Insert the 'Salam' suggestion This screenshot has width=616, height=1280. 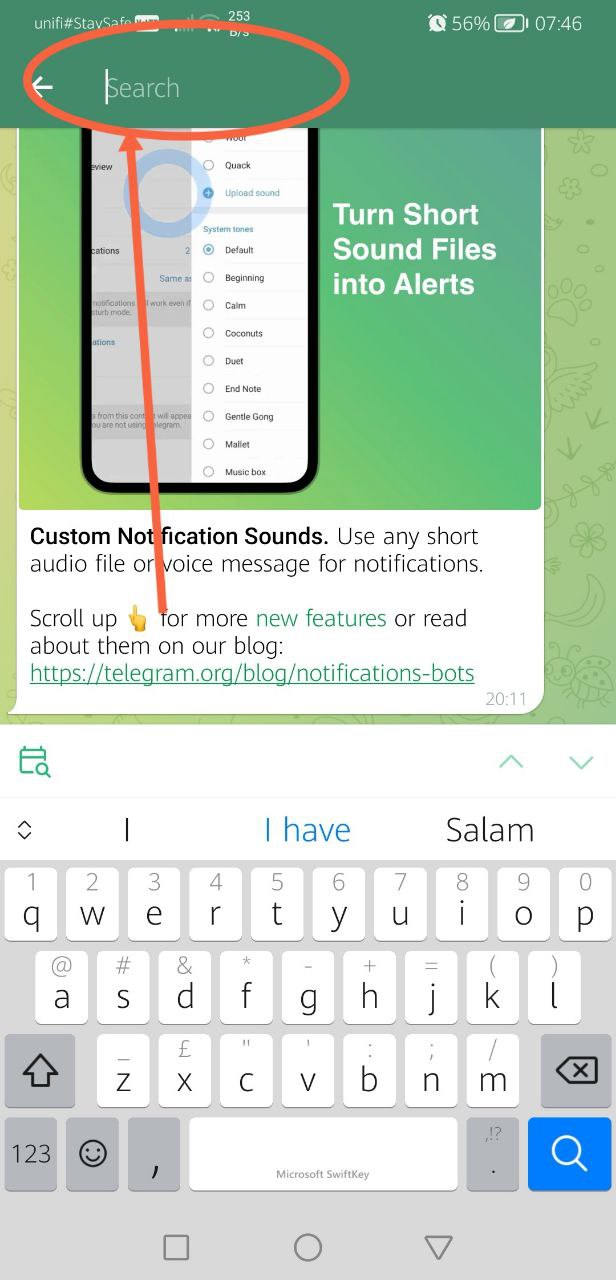[489, 830]
